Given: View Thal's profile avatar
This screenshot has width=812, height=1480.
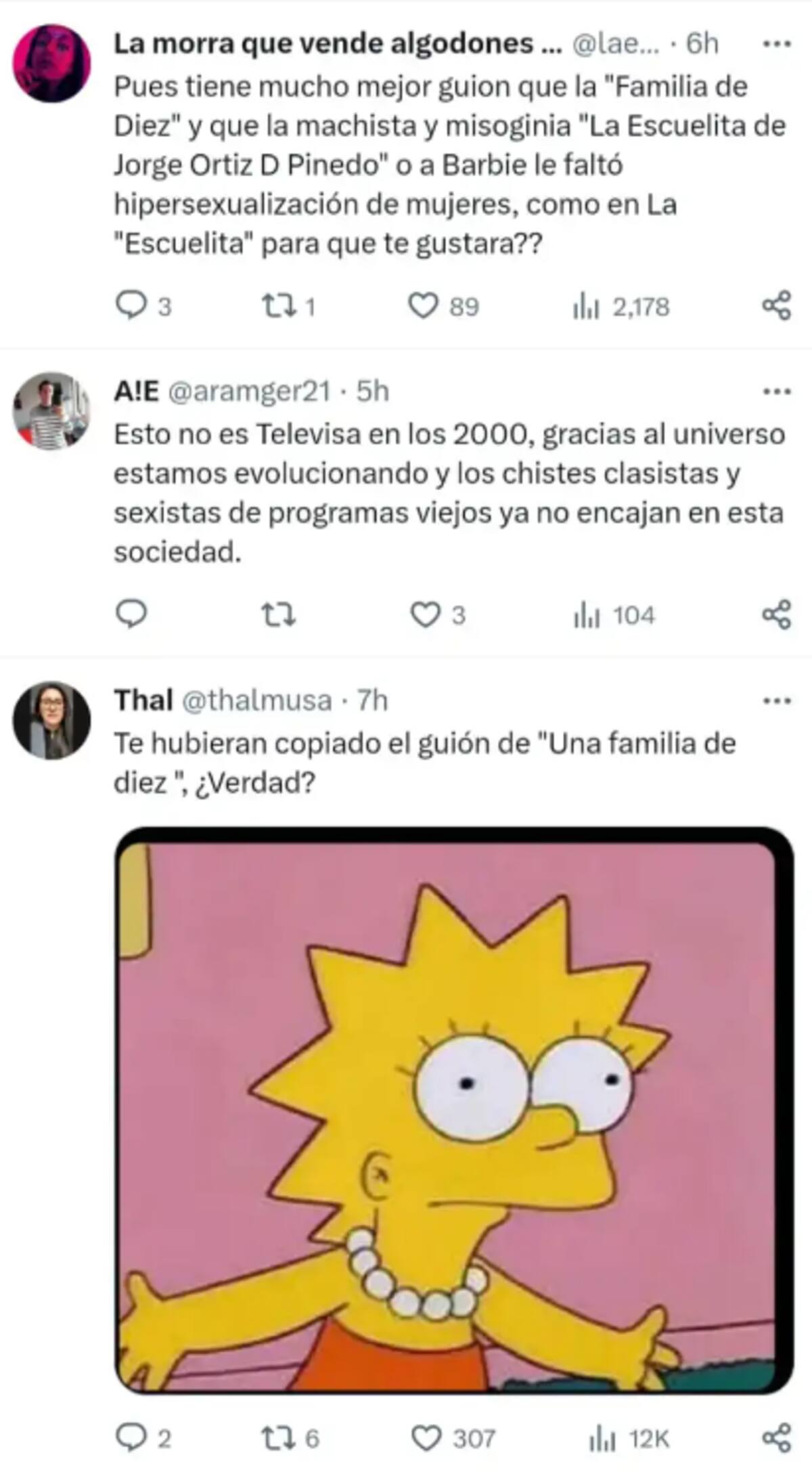Looking at the screenshot, I should 51,720.
